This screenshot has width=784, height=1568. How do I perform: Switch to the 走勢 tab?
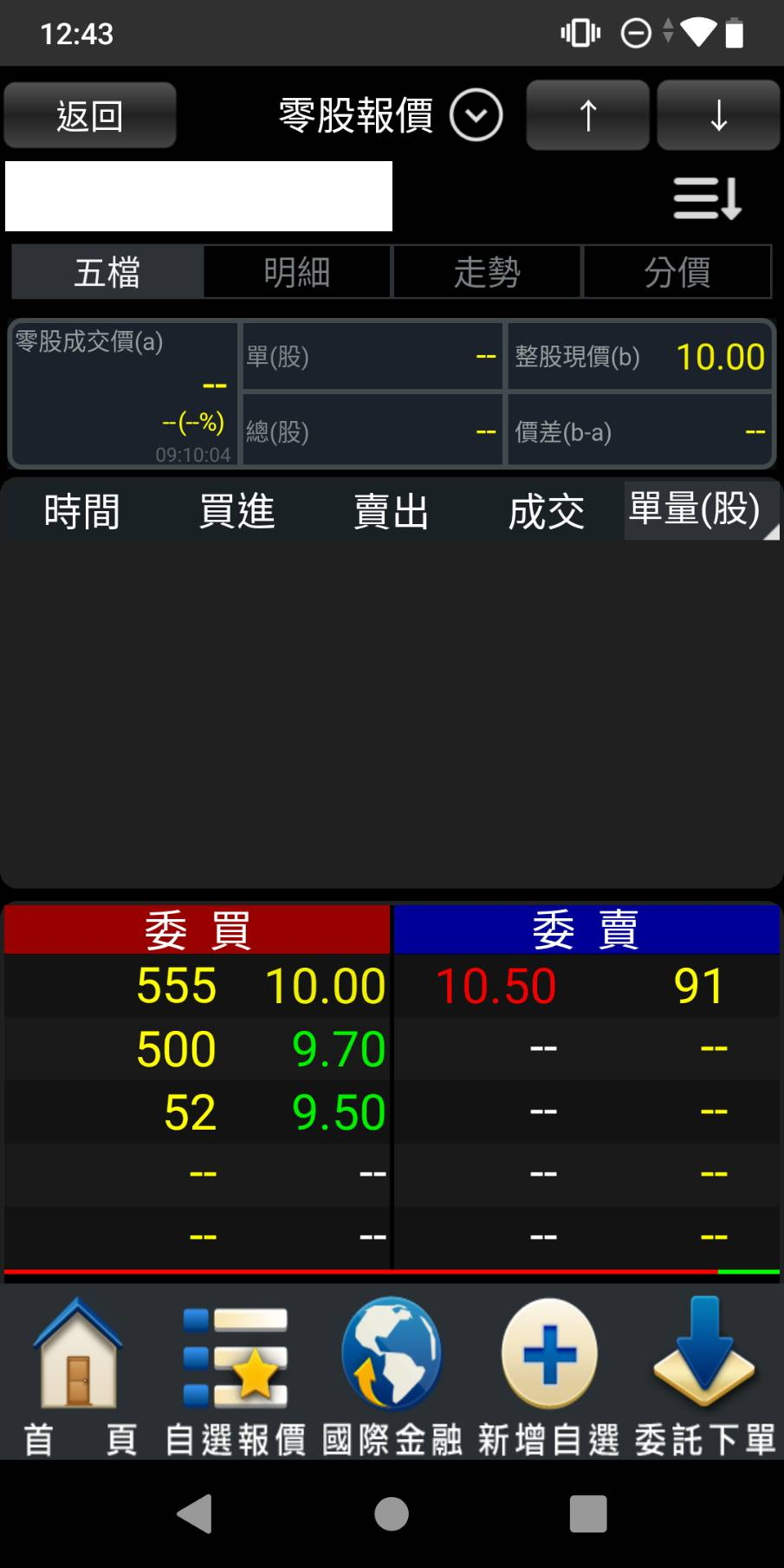pos(487,272)
